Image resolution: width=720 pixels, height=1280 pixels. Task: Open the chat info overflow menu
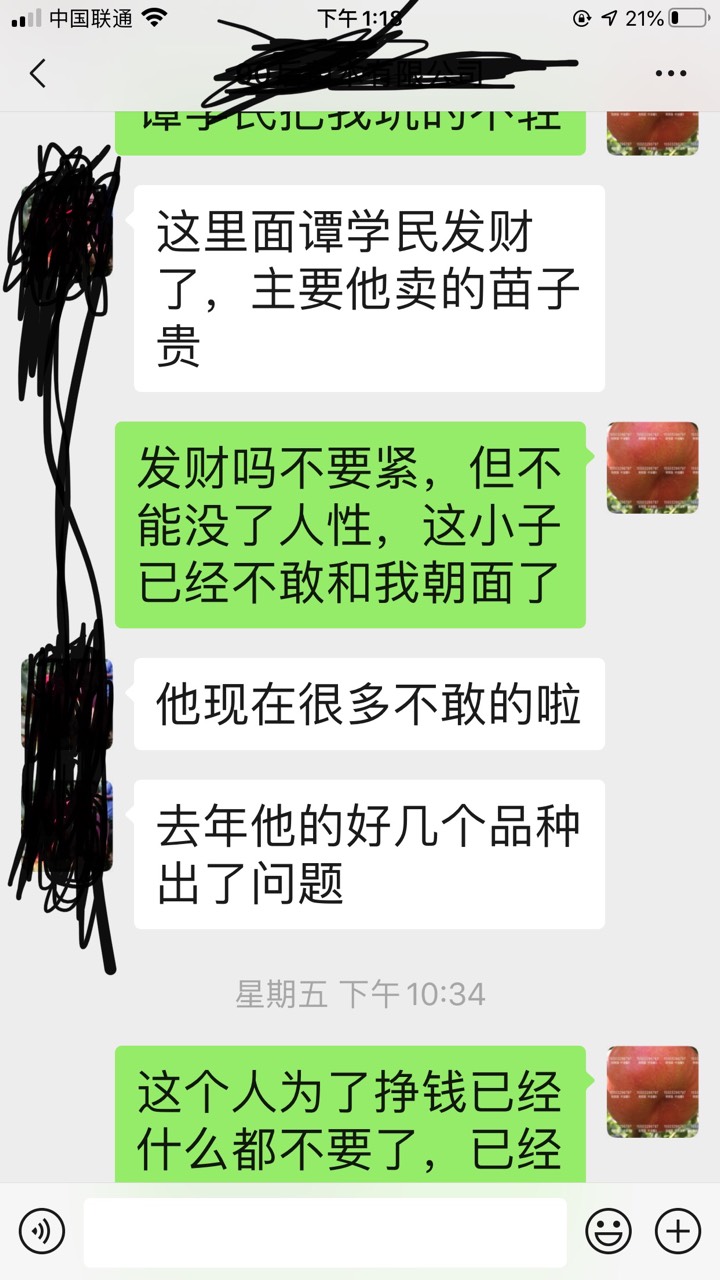[670, 73]
